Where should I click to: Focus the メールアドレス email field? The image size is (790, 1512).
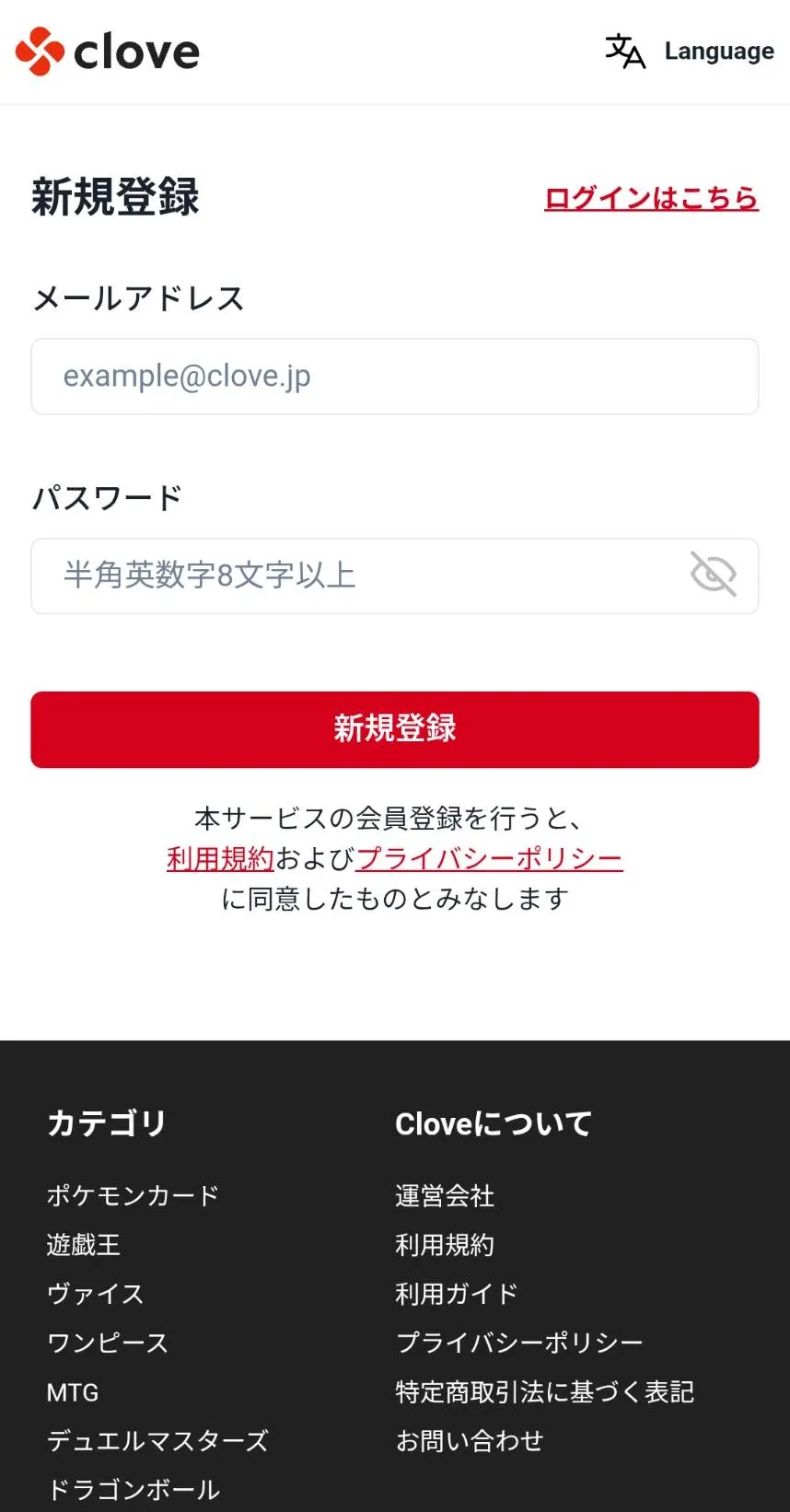[x=394, y=377]
